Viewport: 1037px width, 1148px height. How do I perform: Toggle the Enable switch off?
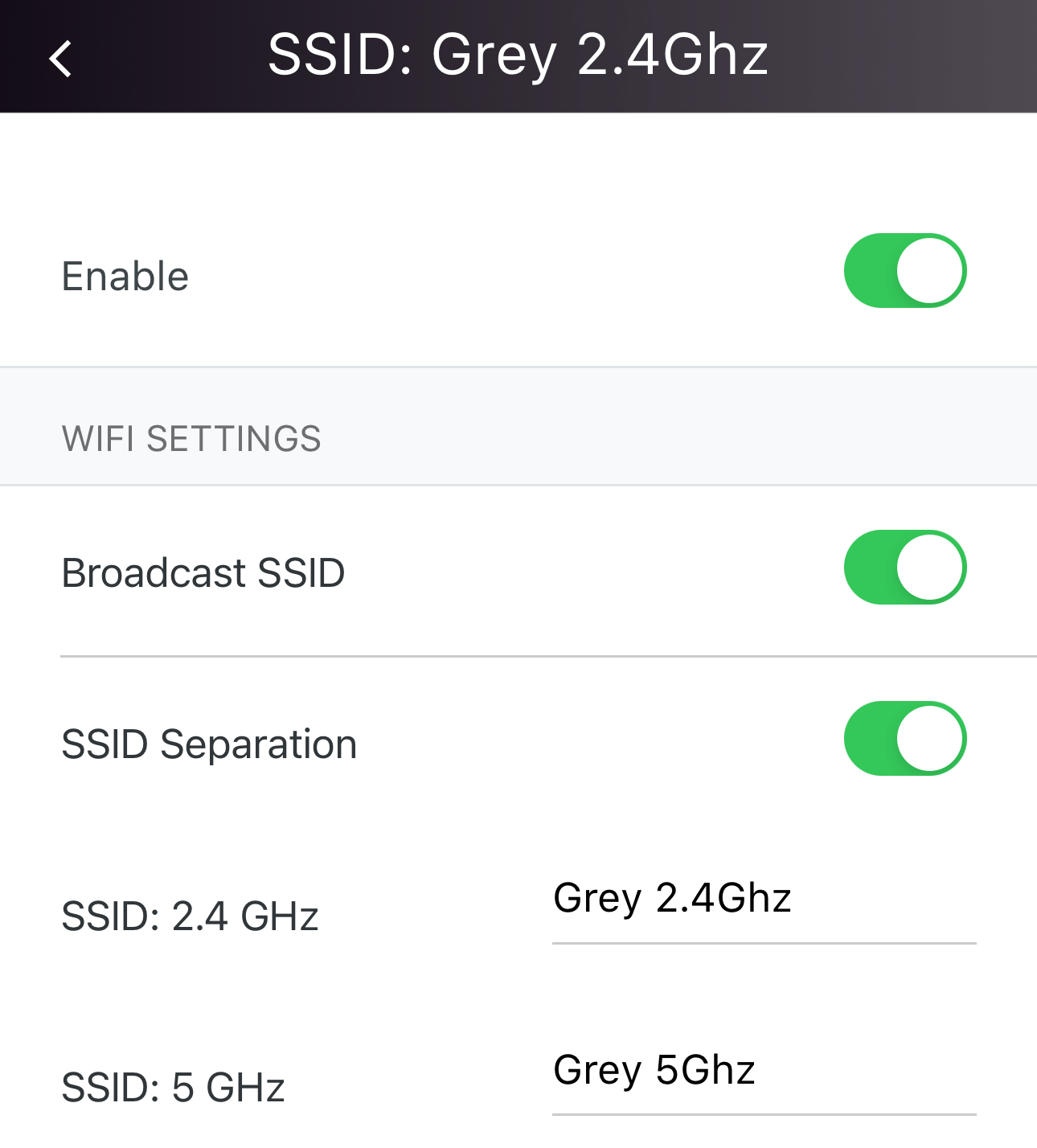904,271
